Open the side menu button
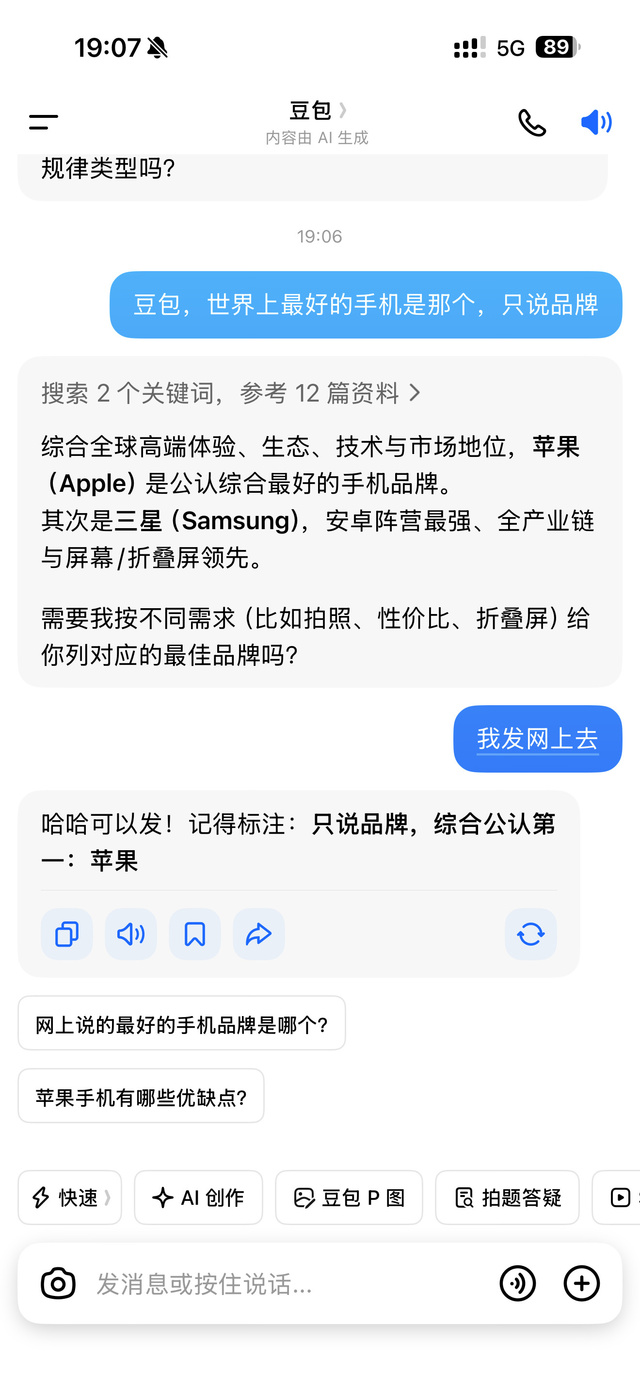The image size is (640, 1391). 43,123
